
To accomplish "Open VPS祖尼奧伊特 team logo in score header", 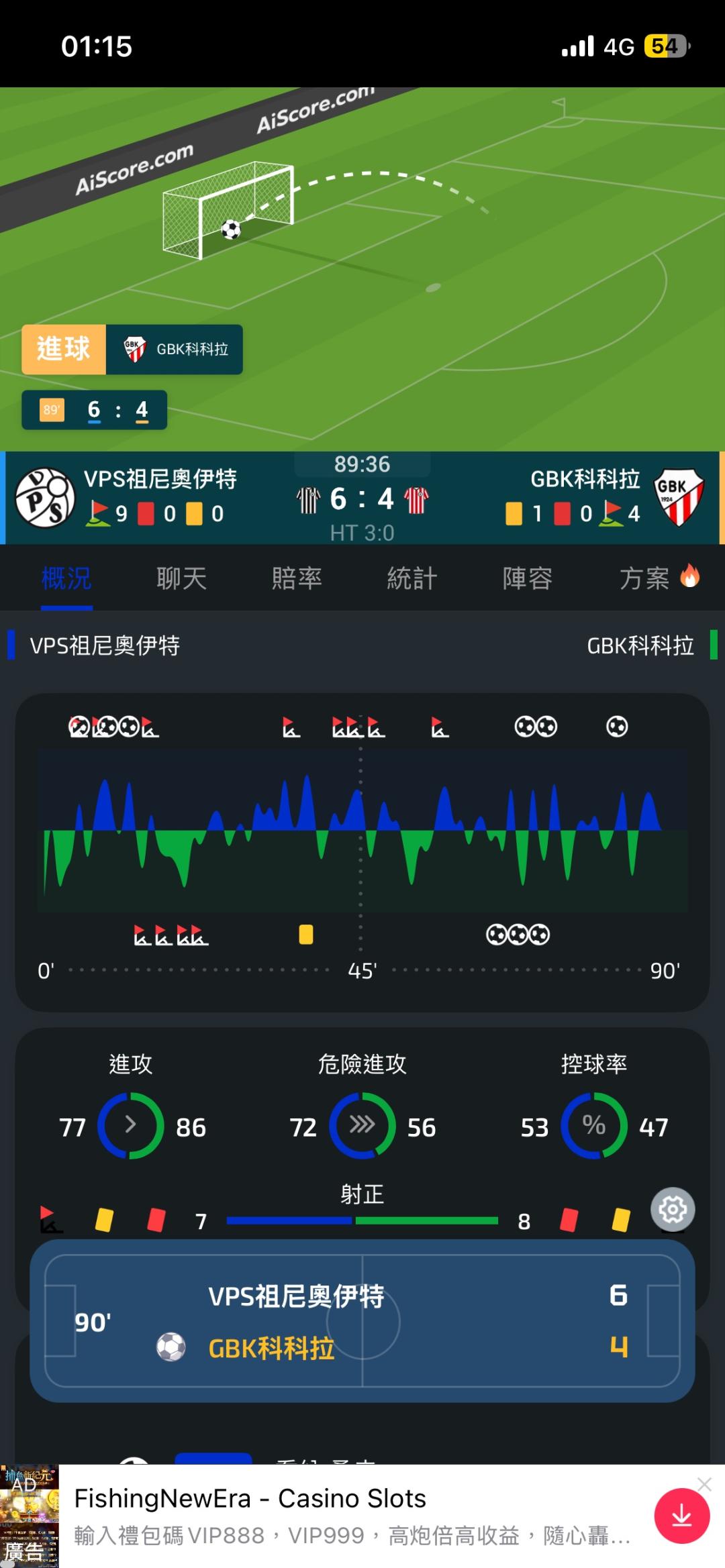I will [x=45, y=498].
